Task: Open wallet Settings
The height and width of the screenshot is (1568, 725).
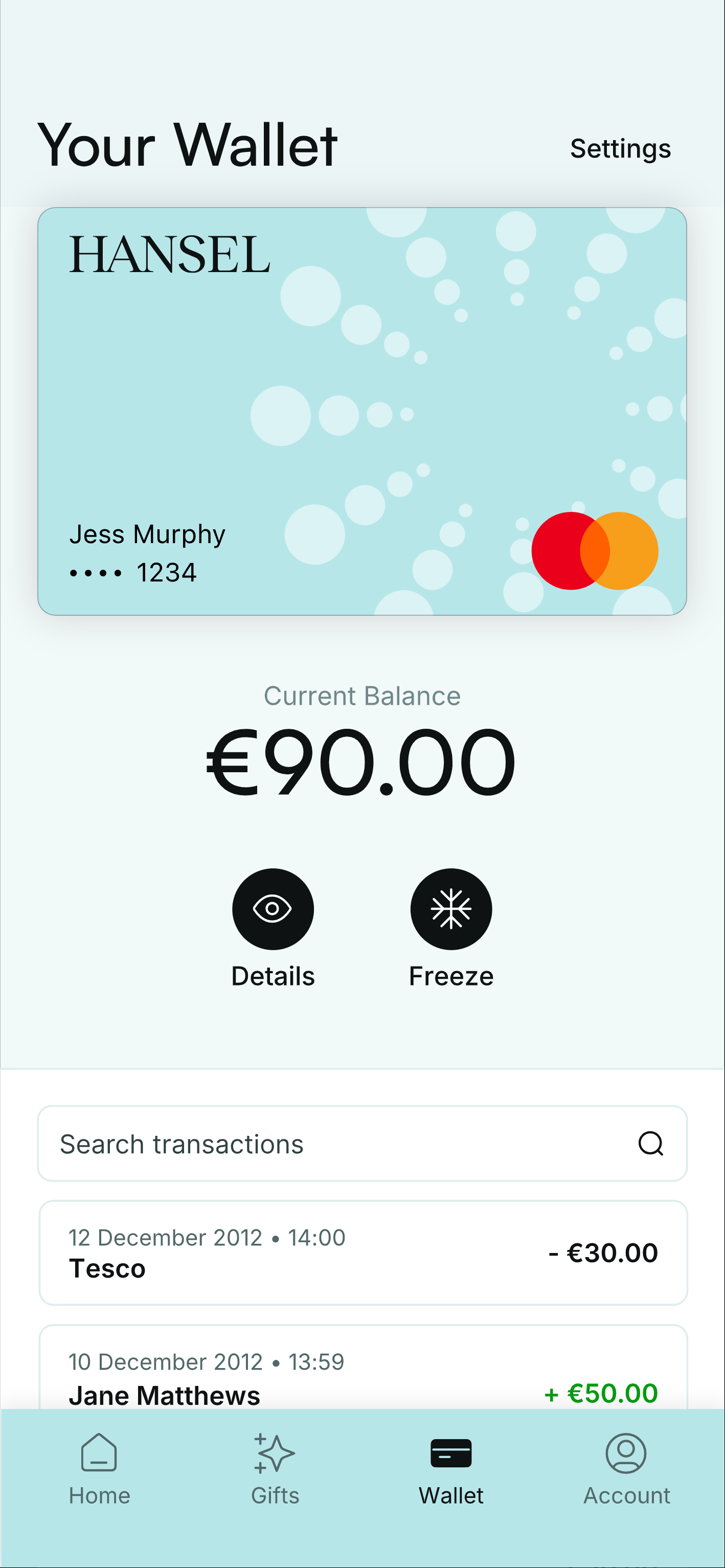Action: tap(620, 148)
